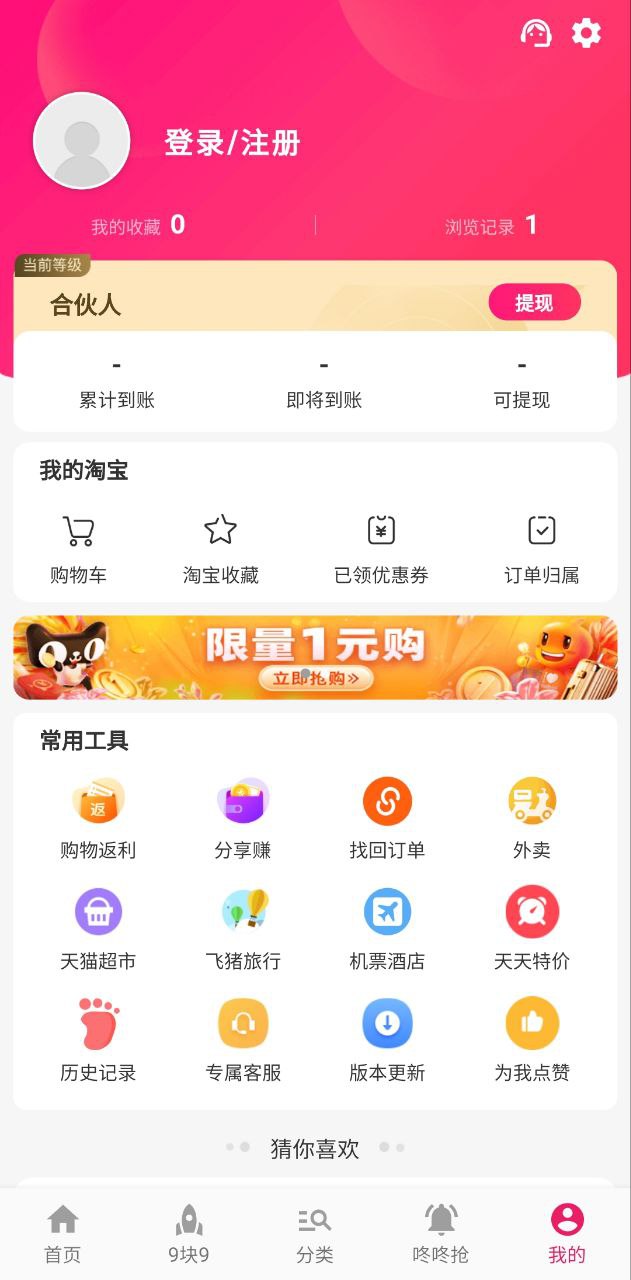Image resolution: width=631 pixels, height=1280 pixels.
Task: View 已领优惠券 coupons
Action: [x=381, y=548]
